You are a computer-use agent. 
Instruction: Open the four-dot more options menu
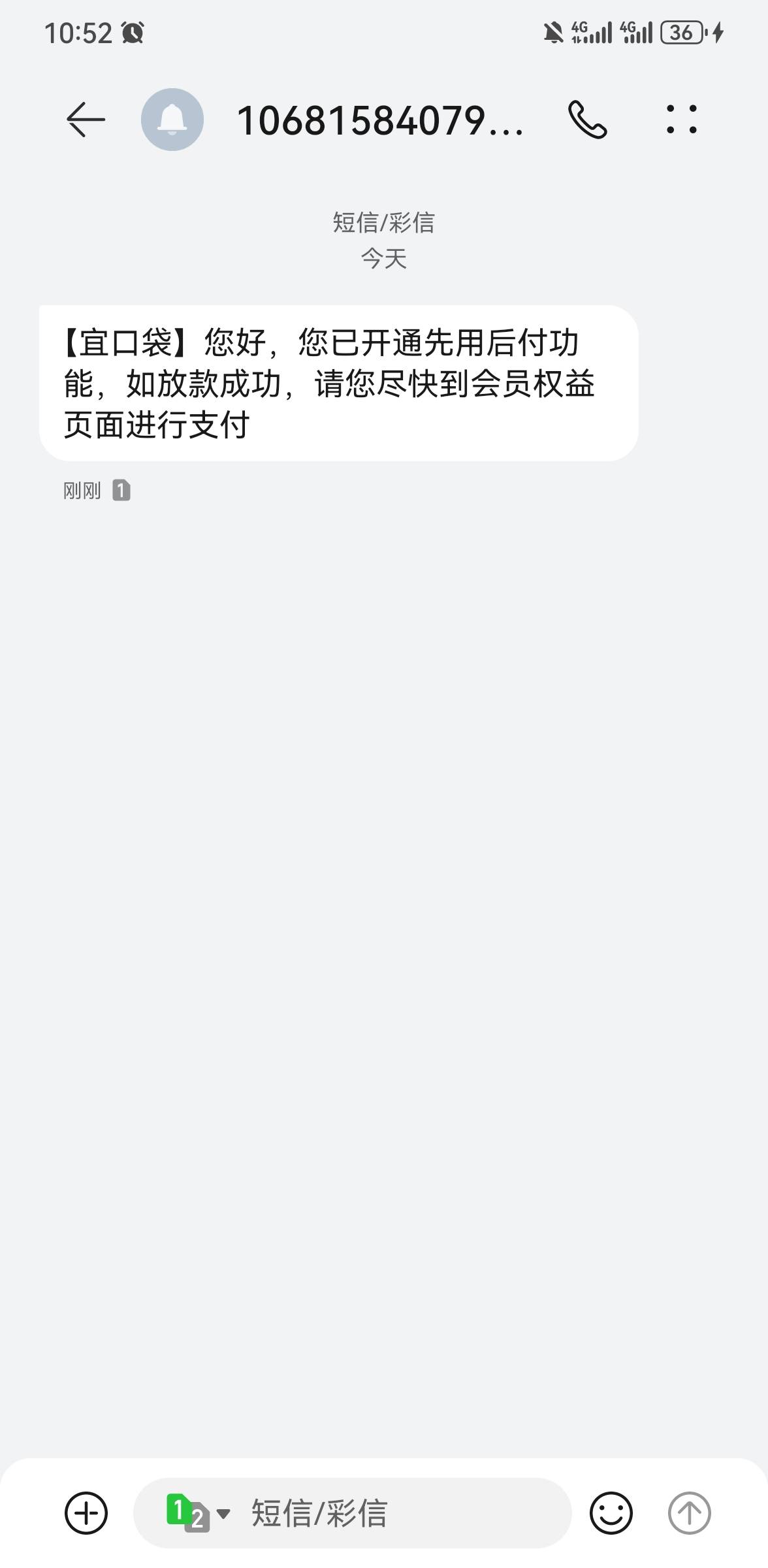(x=681, y=120)
